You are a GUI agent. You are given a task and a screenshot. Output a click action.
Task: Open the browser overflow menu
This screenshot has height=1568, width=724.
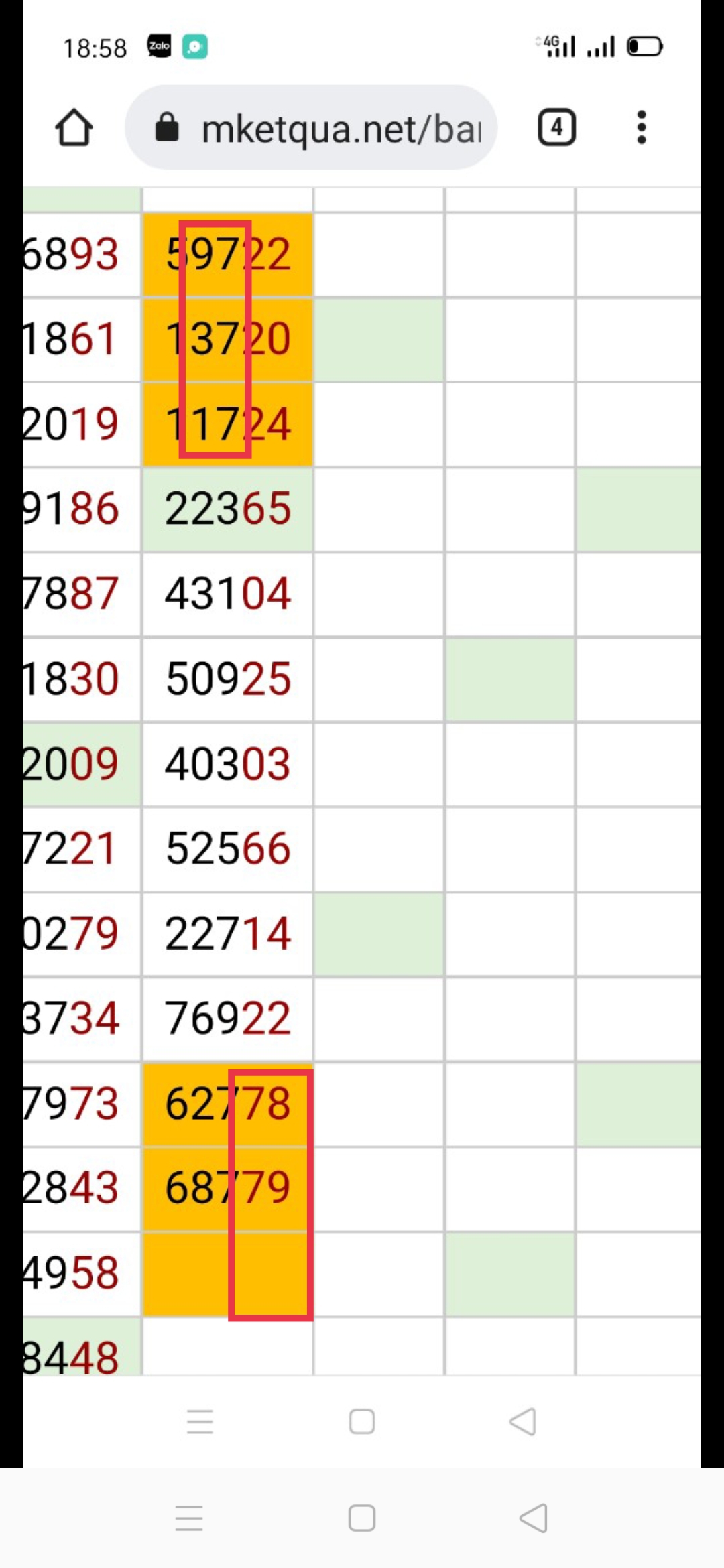[642, 127]
